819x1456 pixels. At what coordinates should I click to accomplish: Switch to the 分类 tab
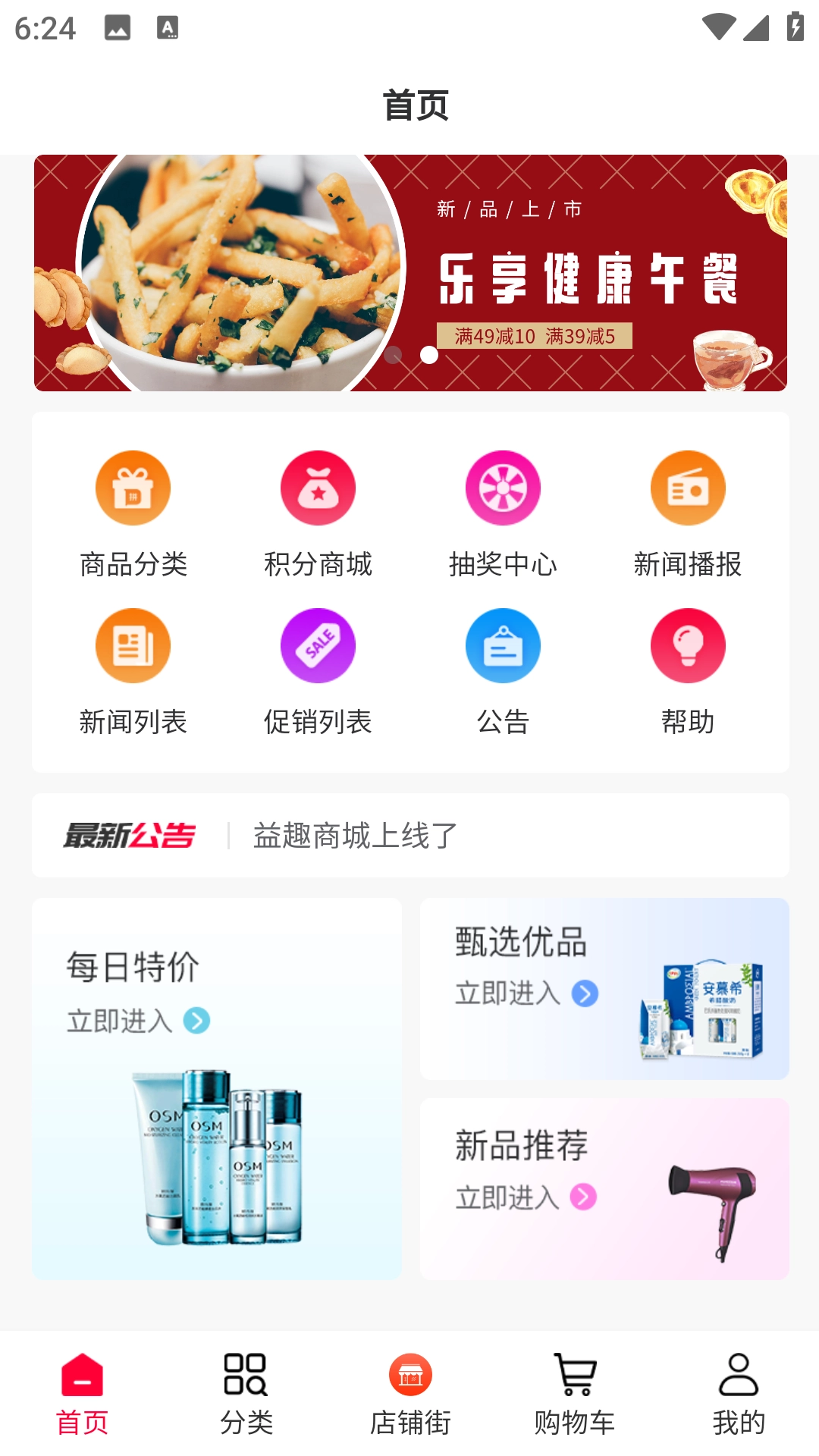point(246,1394)
